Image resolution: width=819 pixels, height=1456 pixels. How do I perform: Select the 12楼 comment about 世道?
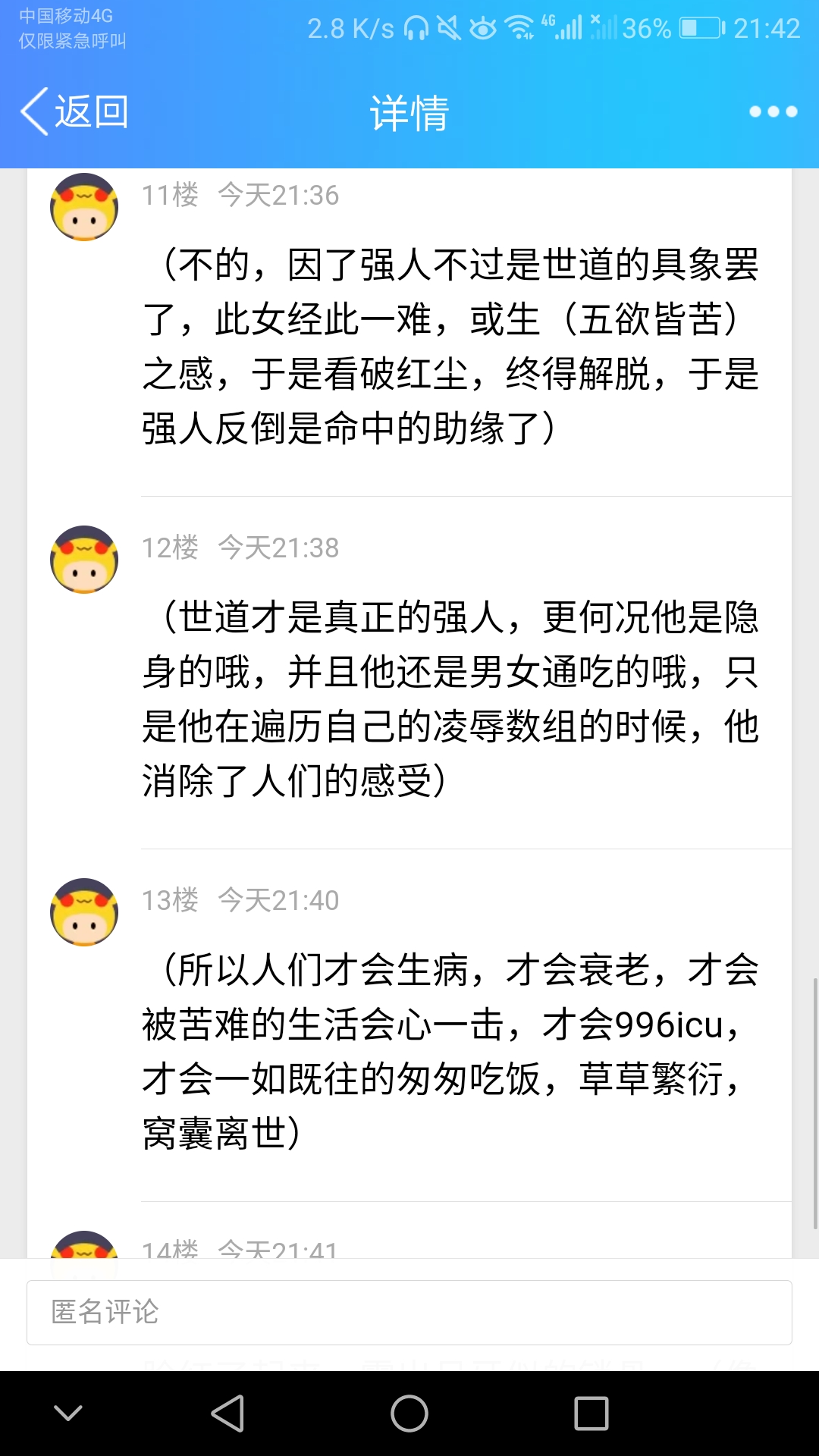click(x=450, y=699)
